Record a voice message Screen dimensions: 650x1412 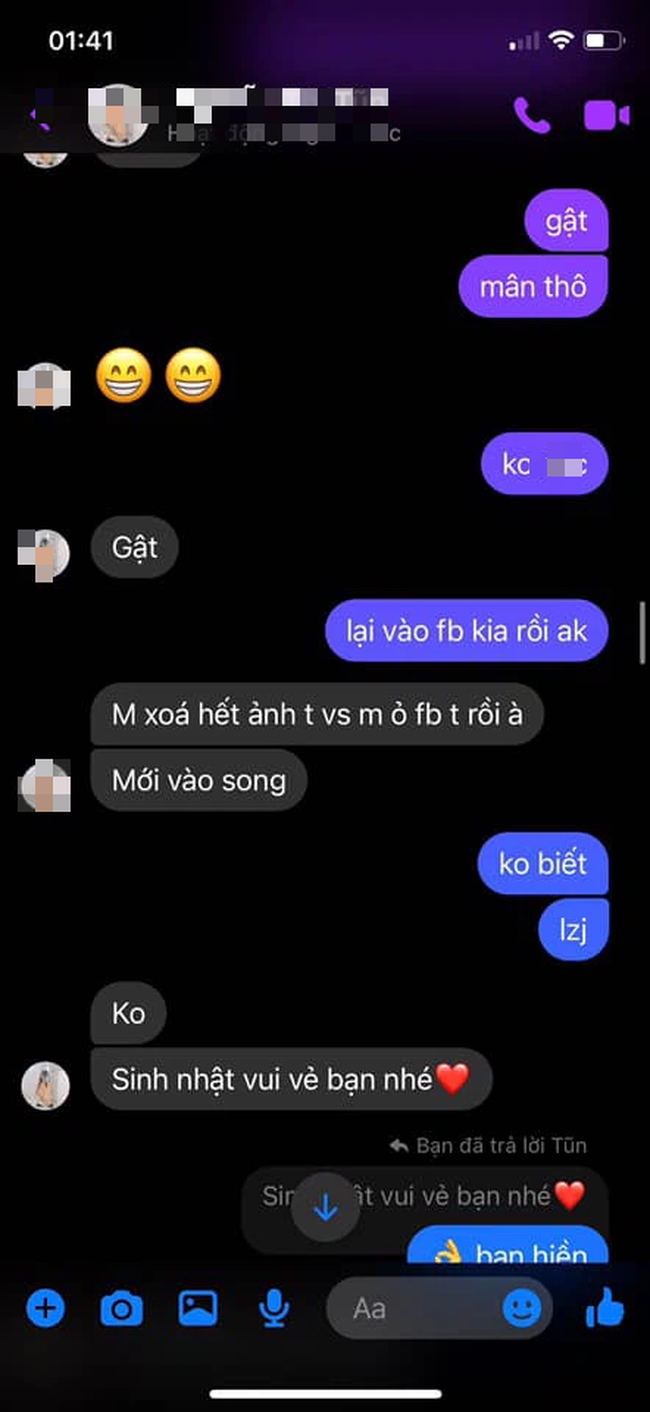point(274,1307)
